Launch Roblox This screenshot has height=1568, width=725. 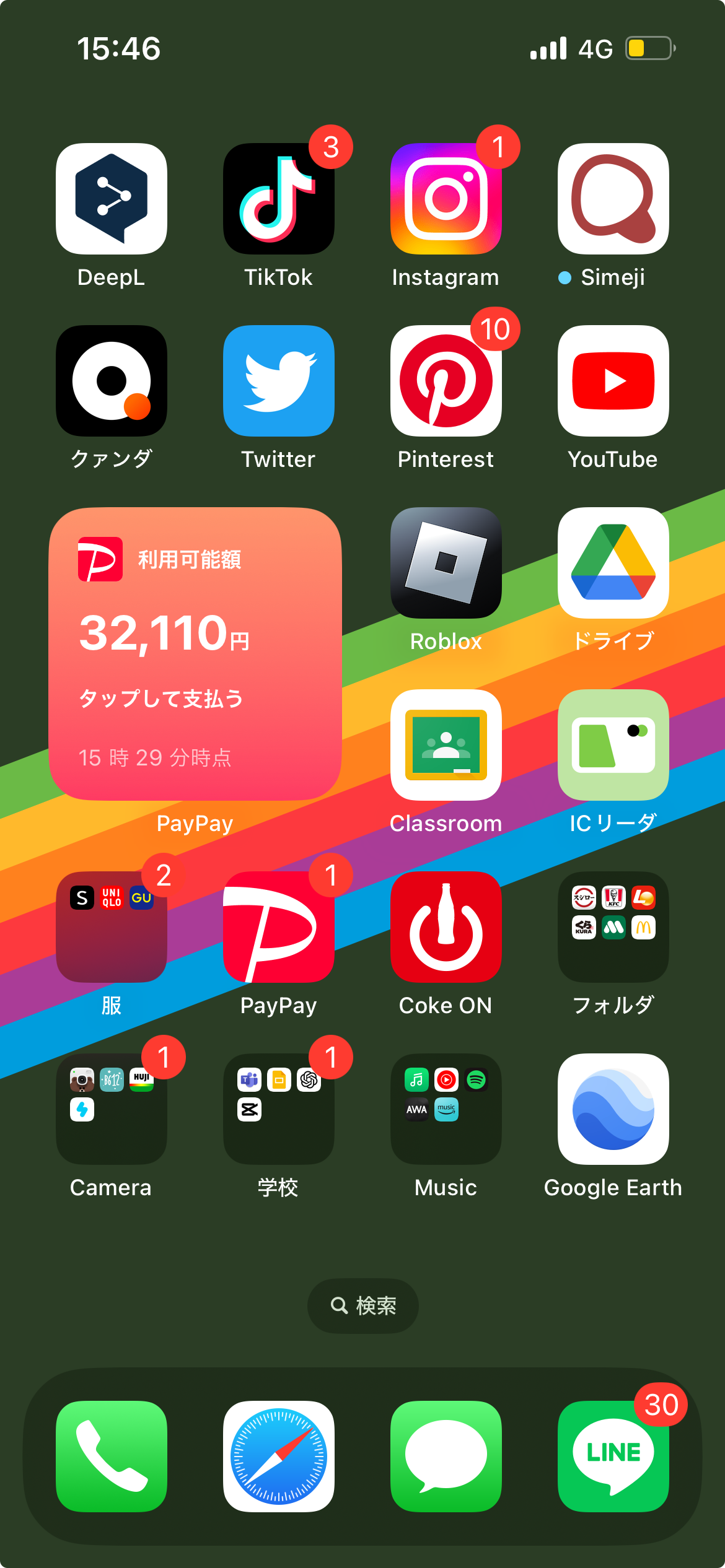446,563
